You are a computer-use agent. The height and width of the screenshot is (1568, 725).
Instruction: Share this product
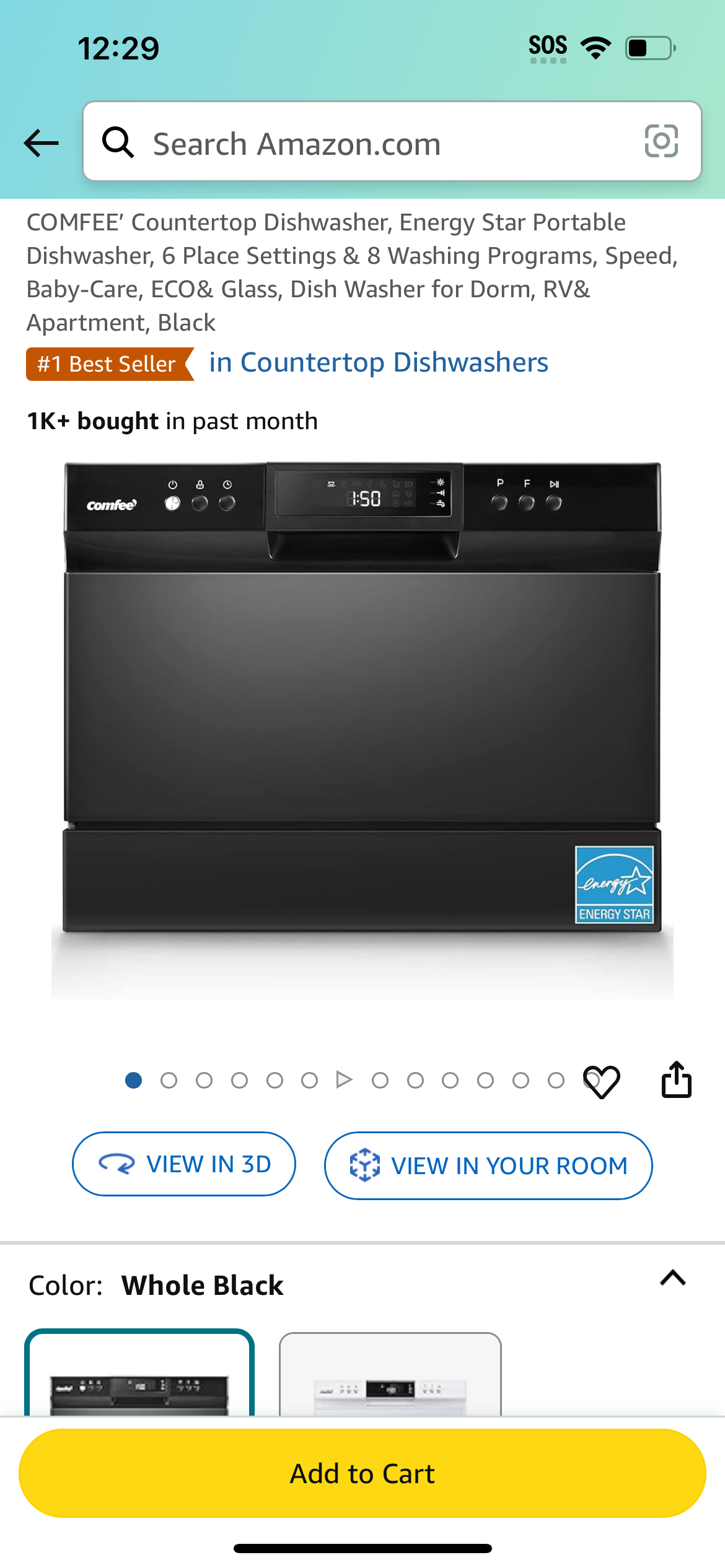676,1080
